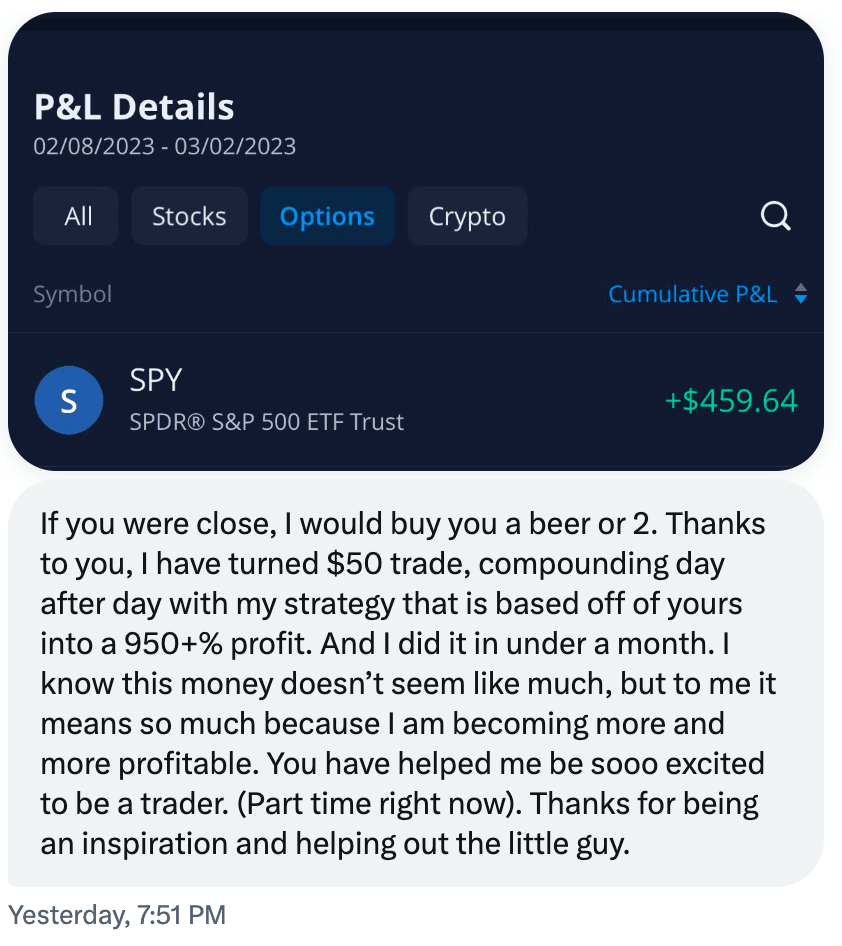Open the attached P&L Details screenshot image
The width and height of the screenshot is (842, 946).
415,240
